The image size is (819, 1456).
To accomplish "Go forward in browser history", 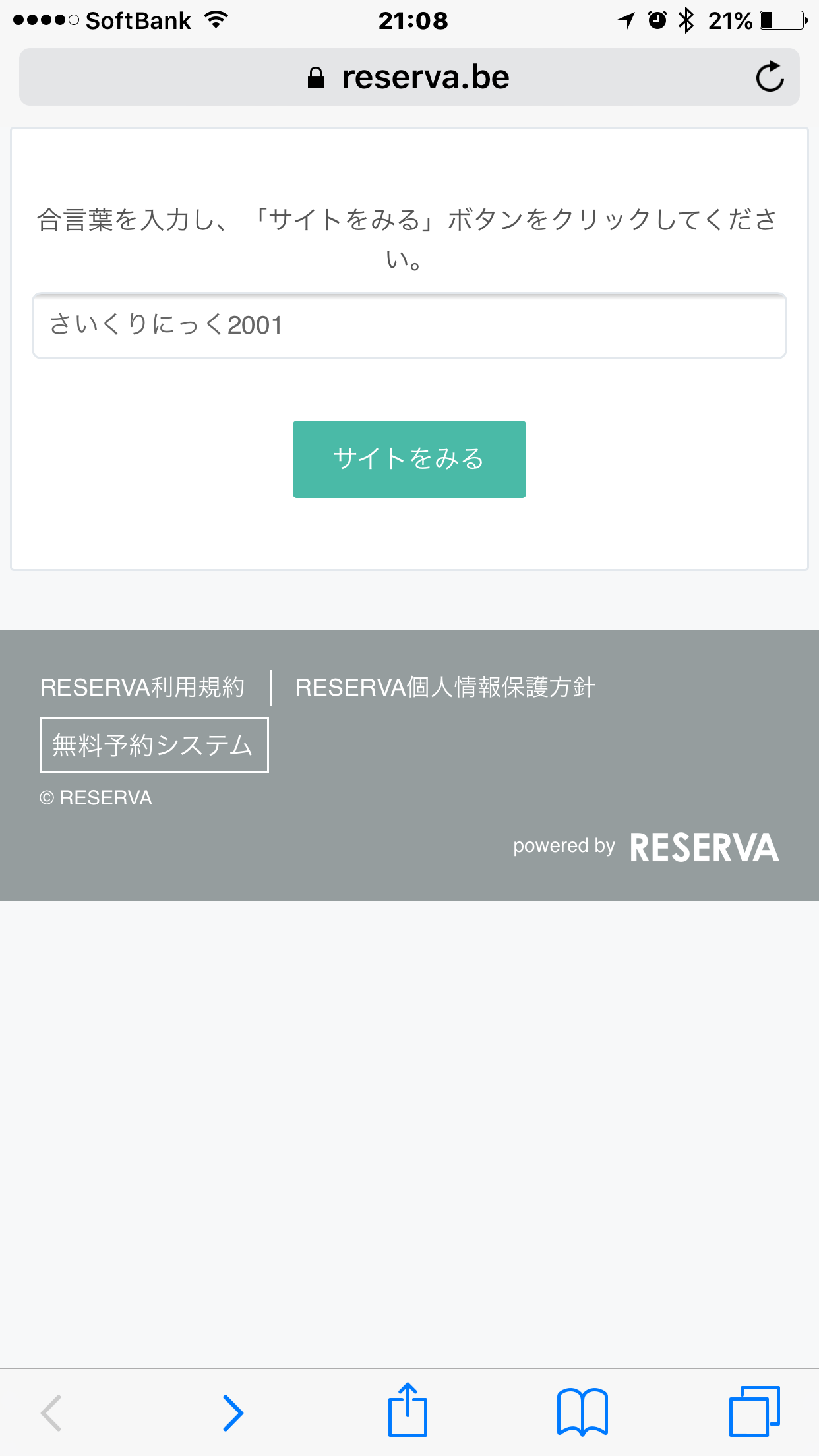I will (x=232, y=1412).
